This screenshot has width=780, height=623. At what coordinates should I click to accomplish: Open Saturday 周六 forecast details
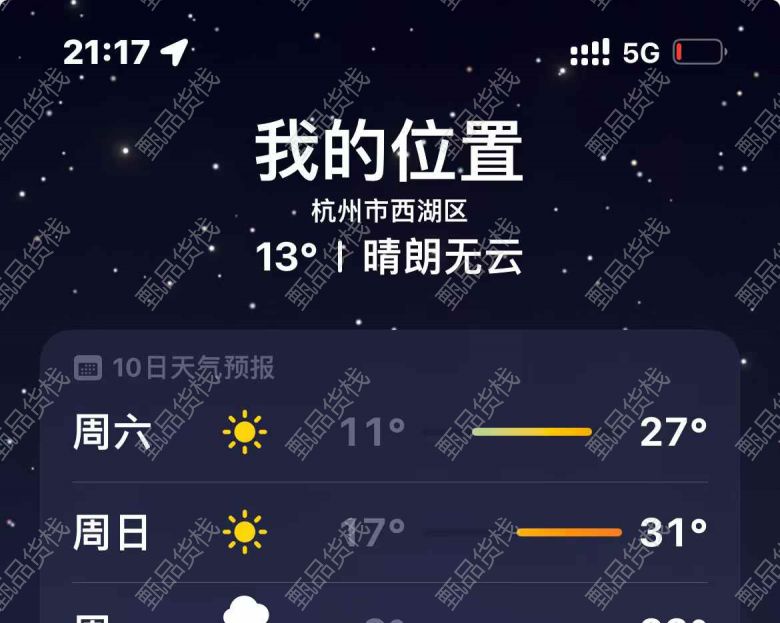(x=390, y=433)
